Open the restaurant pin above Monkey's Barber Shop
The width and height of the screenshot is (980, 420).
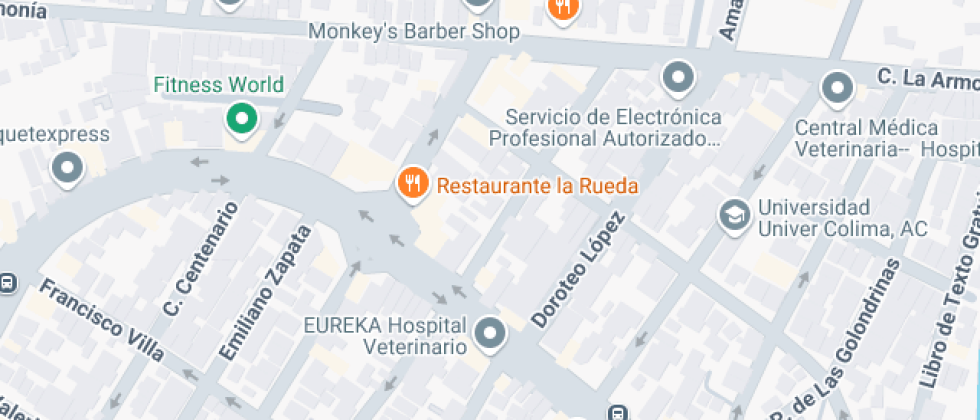click(x=563, y=9)
